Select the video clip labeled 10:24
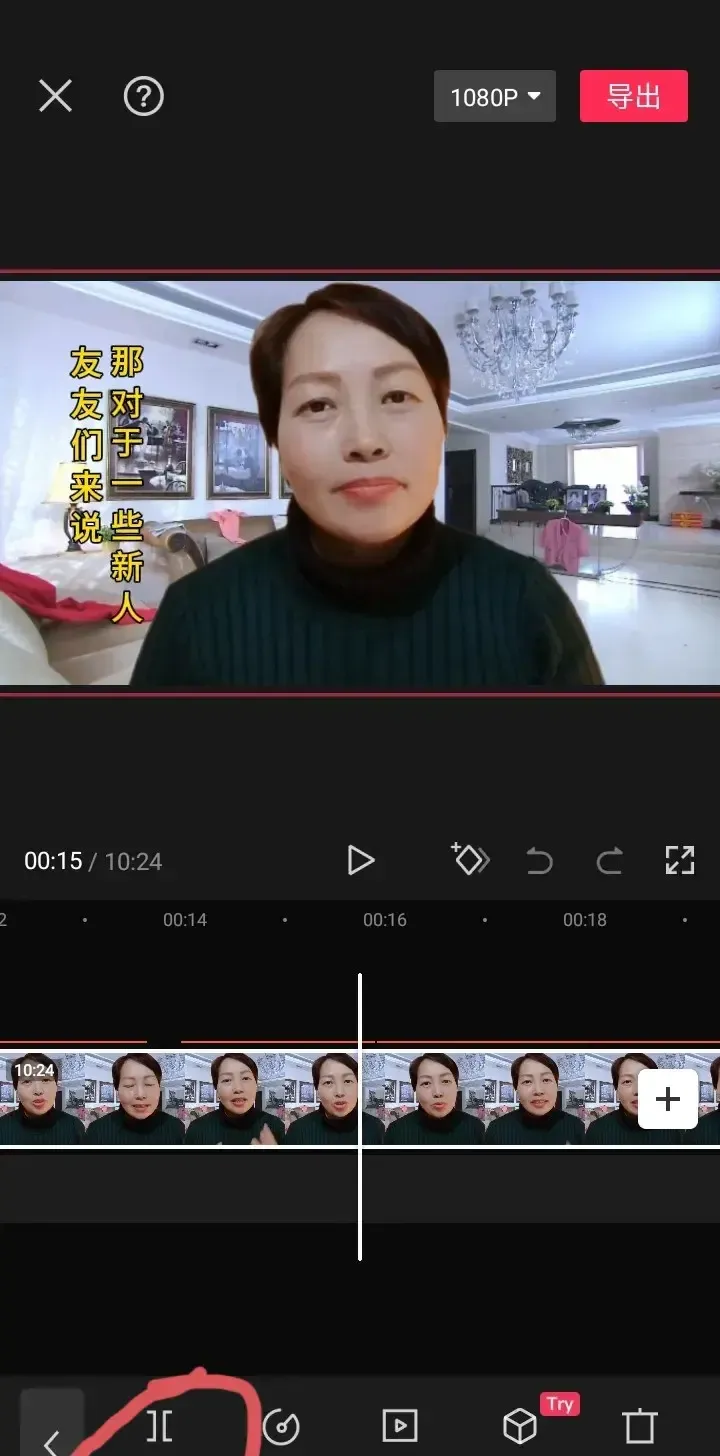 coord(180,1098)
